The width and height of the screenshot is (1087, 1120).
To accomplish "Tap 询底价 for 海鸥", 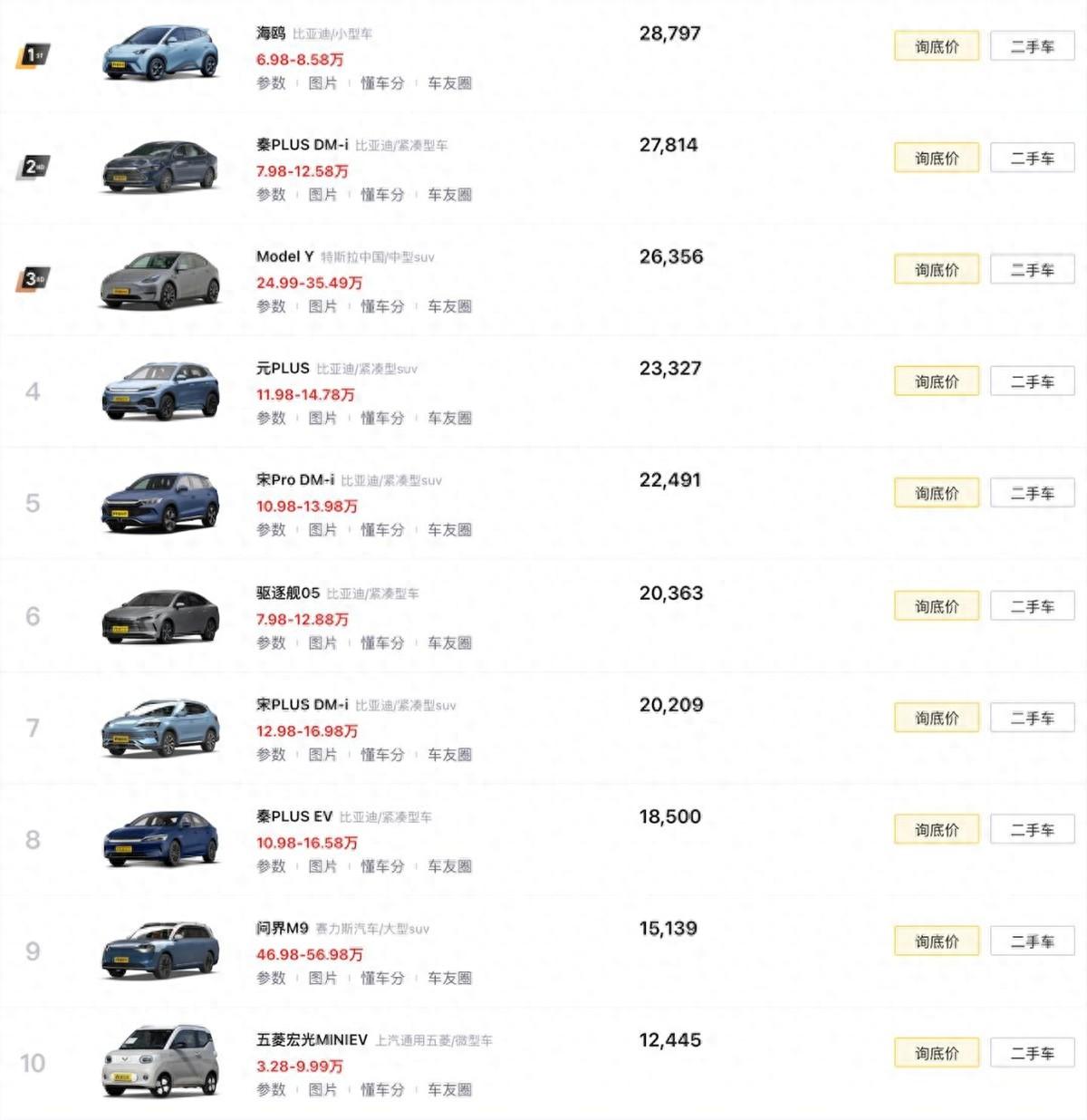I will point(936,46).
